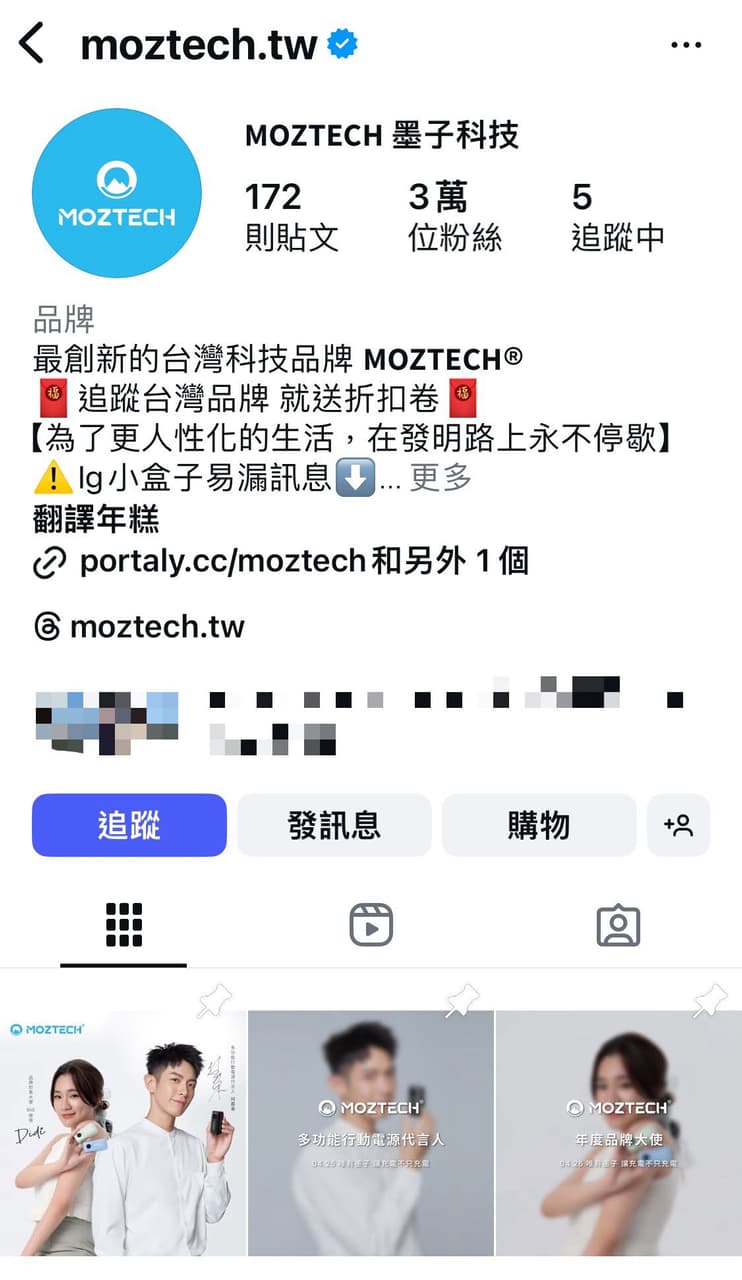Open the MOZTECH profile picture

(x=117, y=193)
